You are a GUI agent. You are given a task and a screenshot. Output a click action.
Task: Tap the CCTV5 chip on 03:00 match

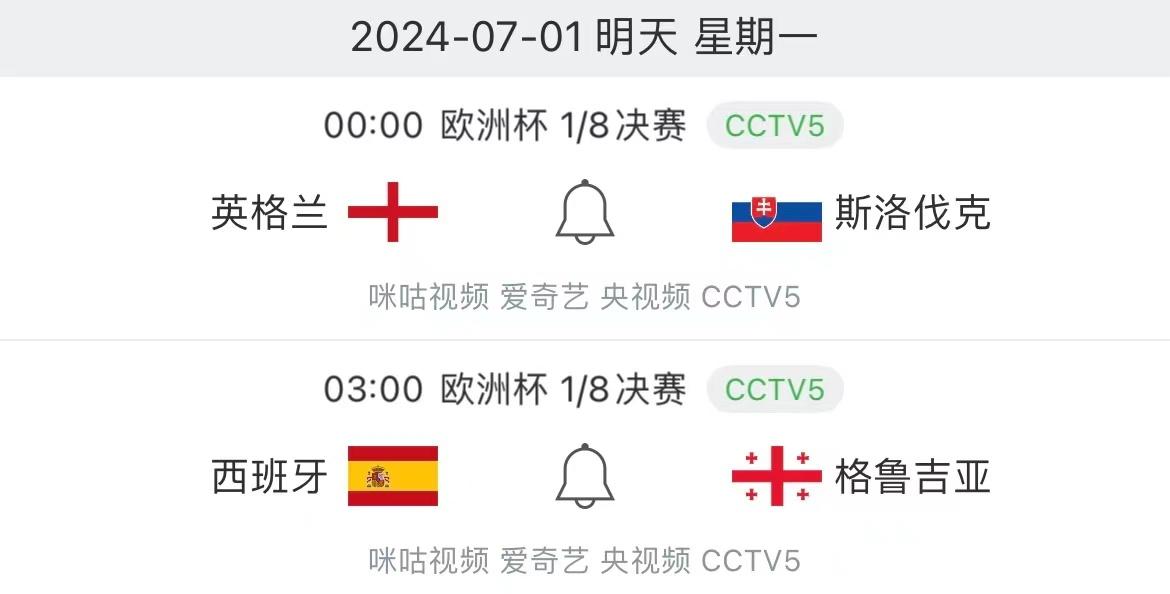click(x=774, y=389)
